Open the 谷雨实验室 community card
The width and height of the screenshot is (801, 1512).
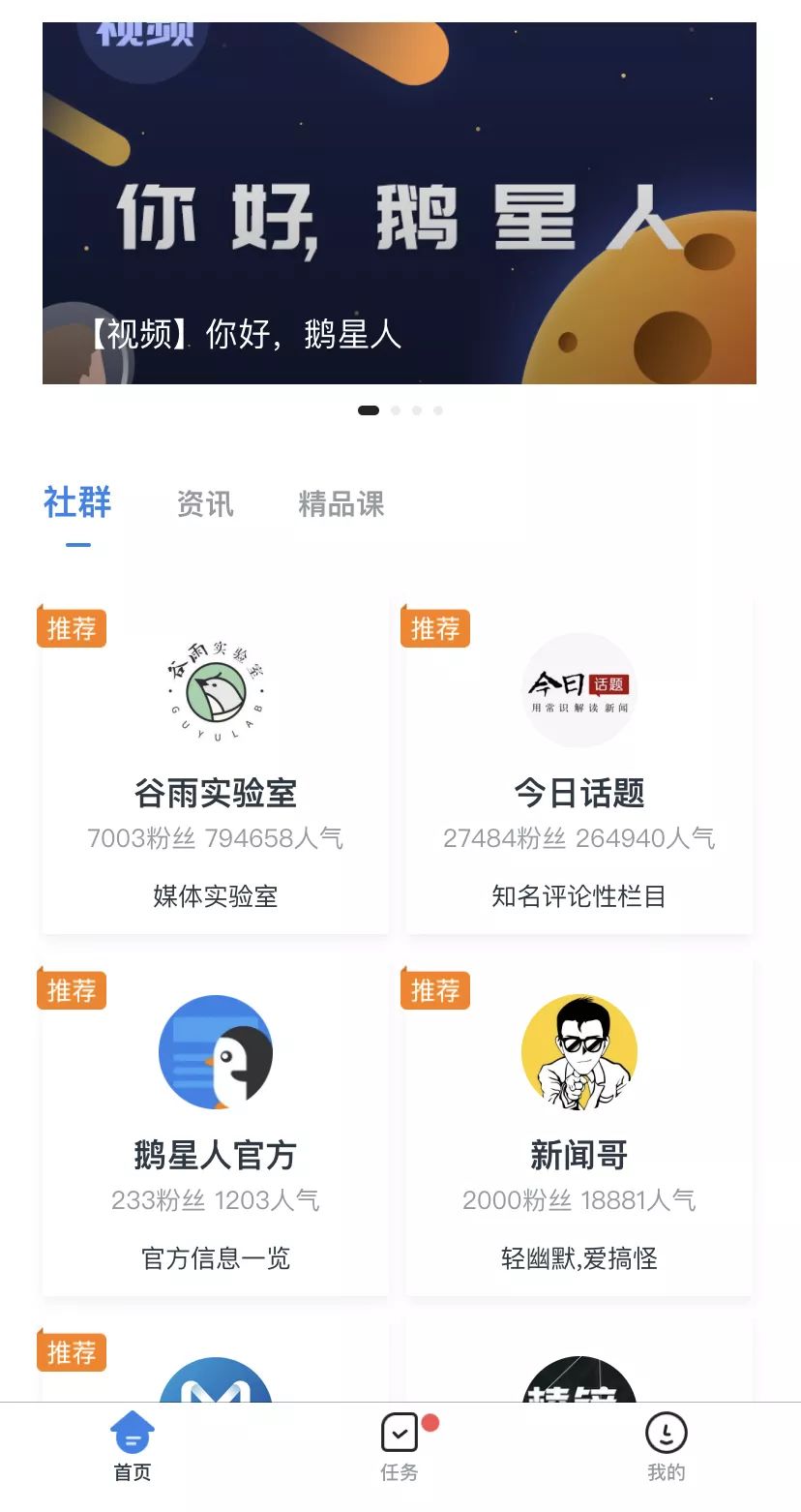(x=215, y=765)
